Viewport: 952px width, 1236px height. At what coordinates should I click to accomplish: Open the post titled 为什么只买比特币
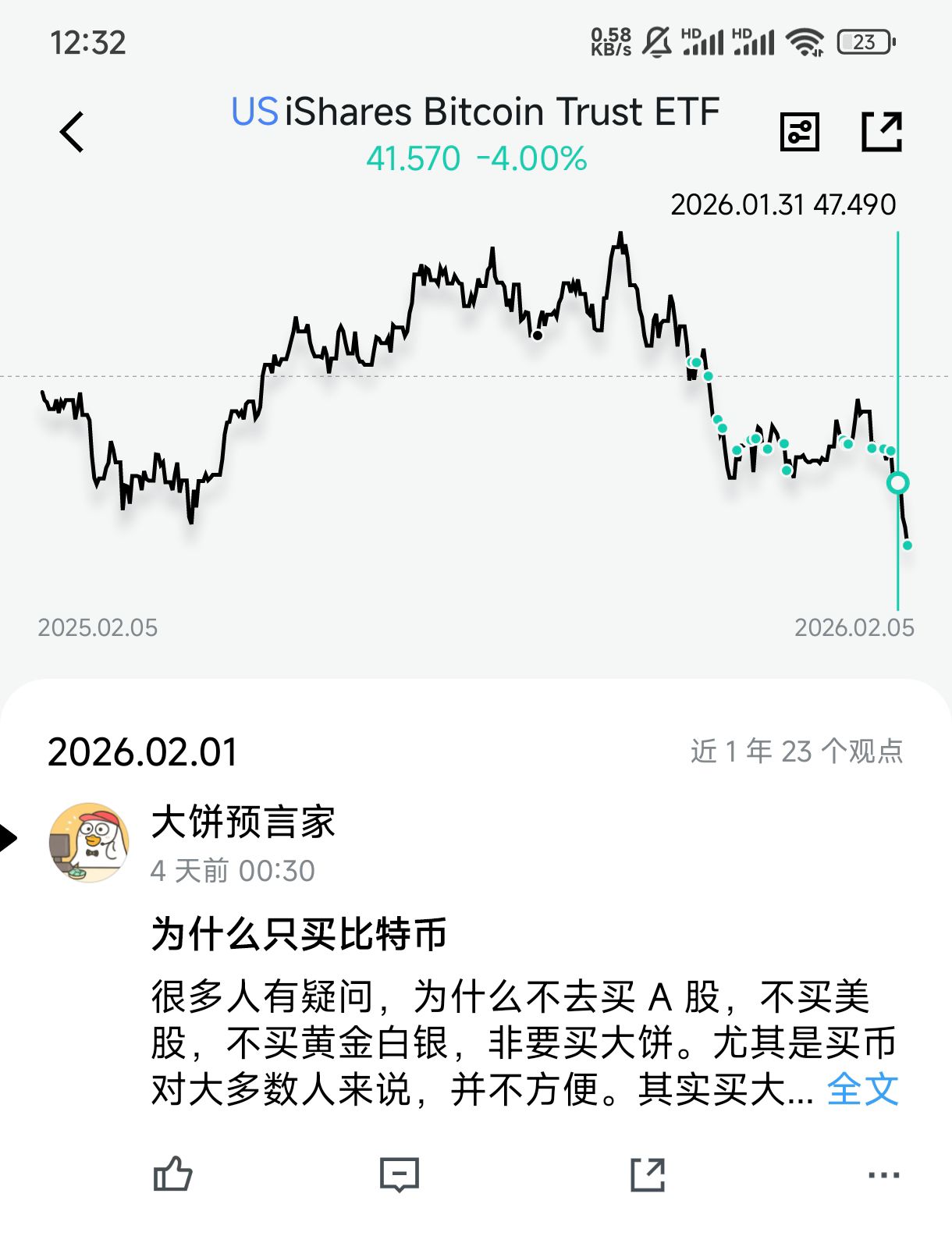299,934
